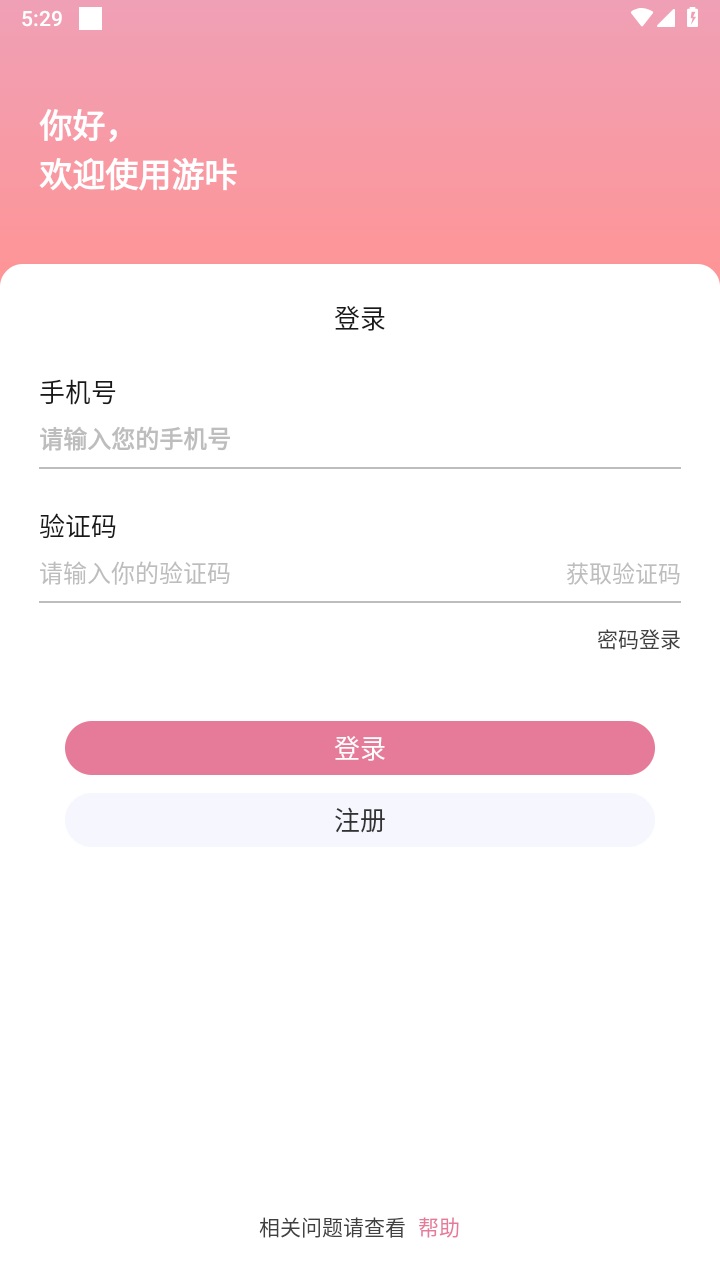Open the 帮助 help link
The width and height of the screenshot is (720, 1280).
click(x=437, y=1228)
